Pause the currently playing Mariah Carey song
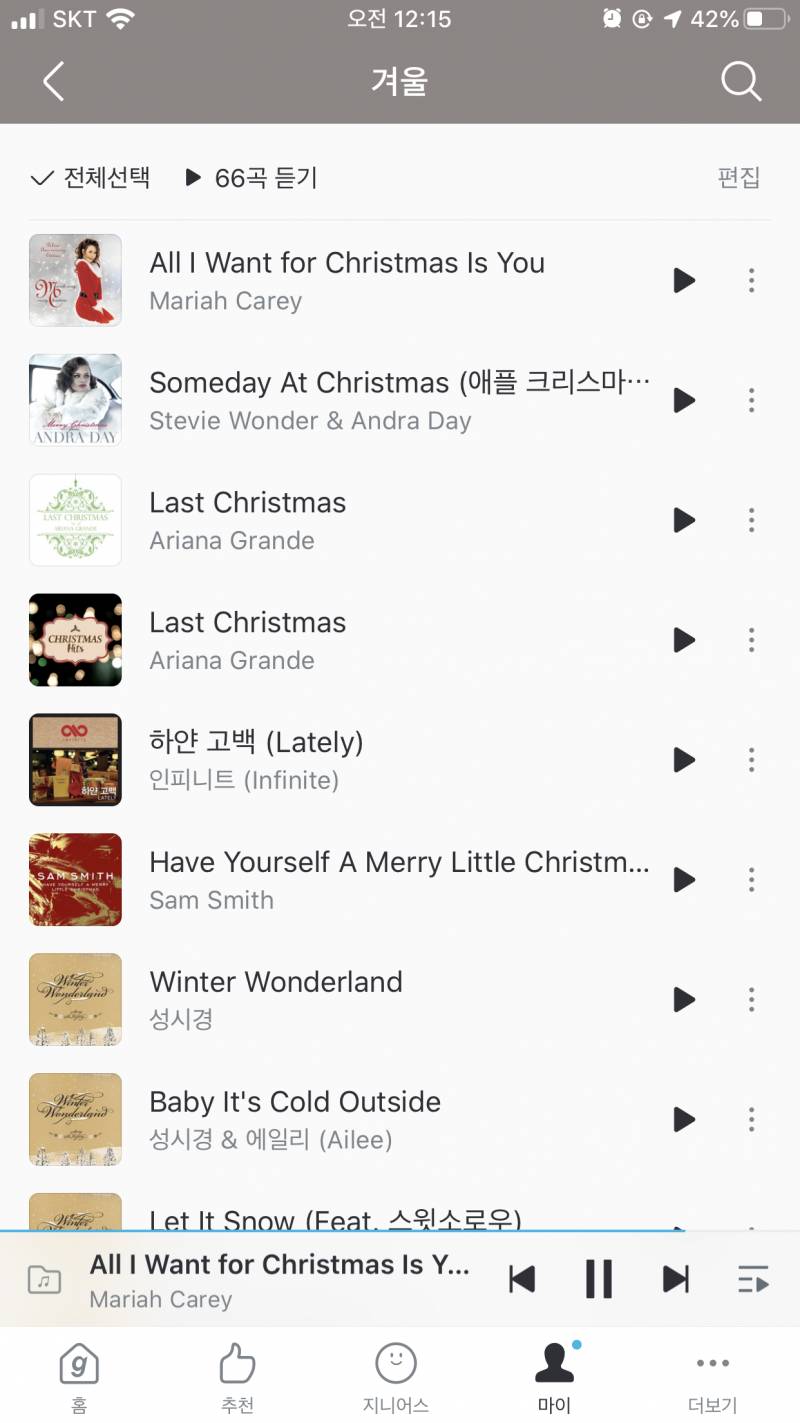The image size is (800, 1423). (x=598, y=1278)
